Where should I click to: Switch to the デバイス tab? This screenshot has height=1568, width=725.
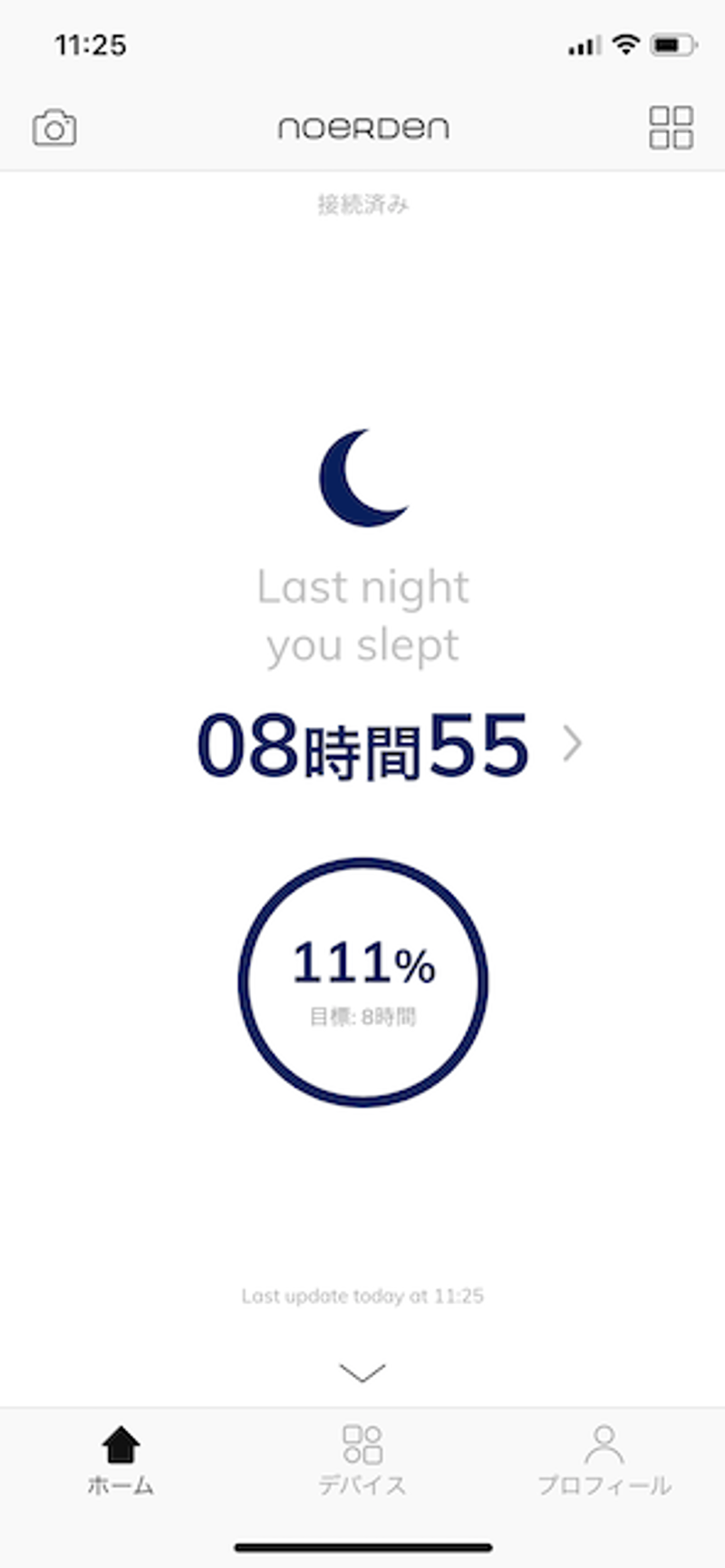(x=362, y=1459)
